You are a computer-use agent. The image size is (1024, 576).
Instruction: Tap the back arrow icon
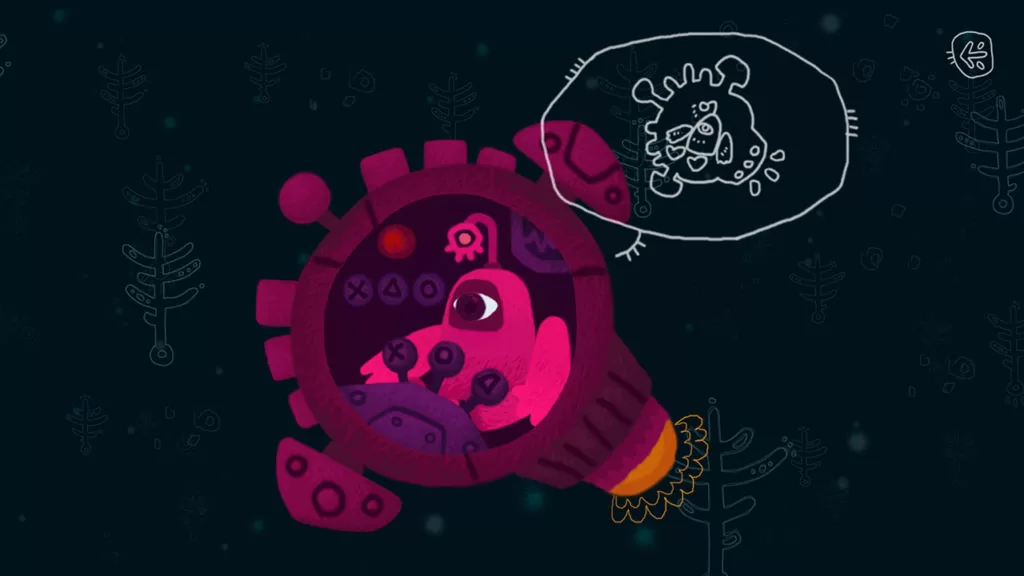pos(970,52)
